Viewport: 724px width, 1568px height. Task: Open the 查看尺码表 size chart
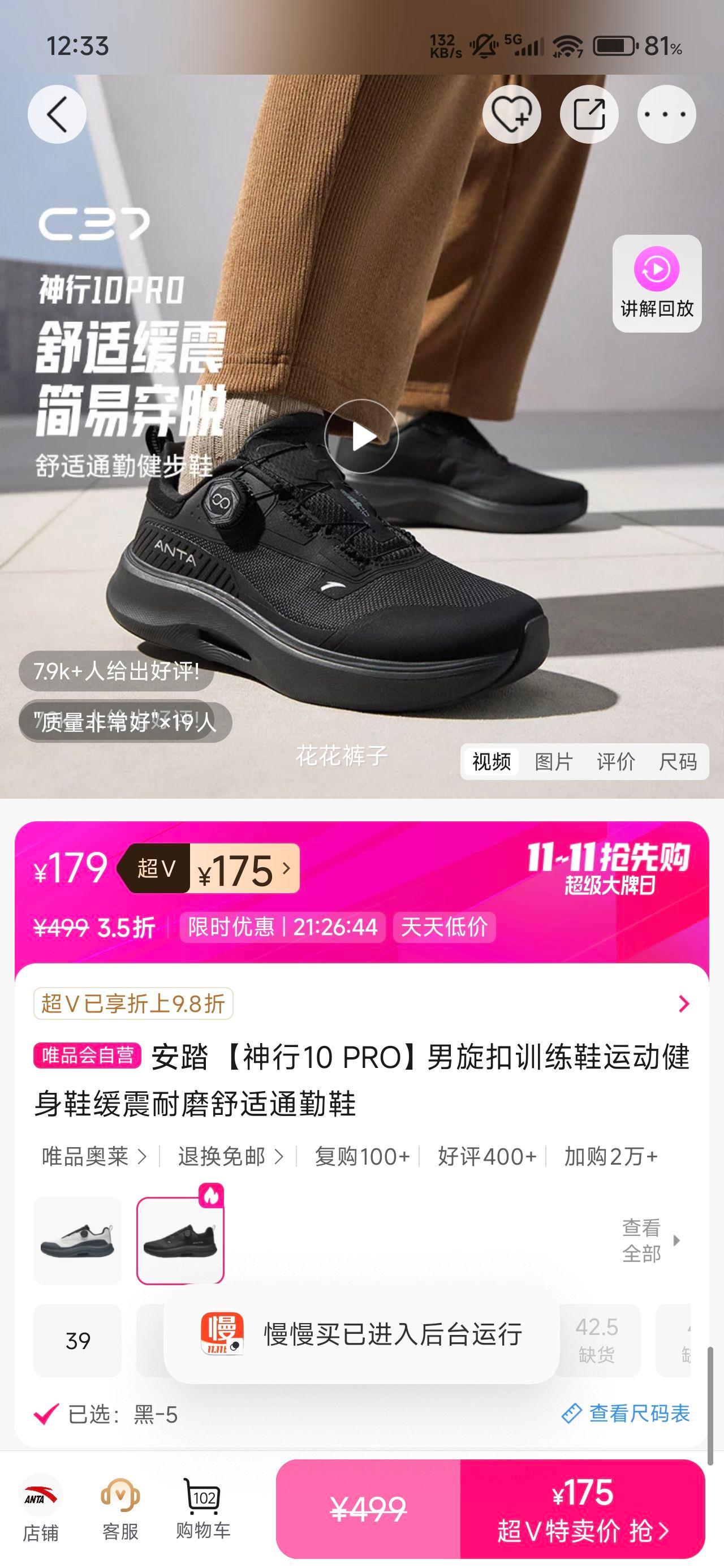click(x=626, y=1414)
